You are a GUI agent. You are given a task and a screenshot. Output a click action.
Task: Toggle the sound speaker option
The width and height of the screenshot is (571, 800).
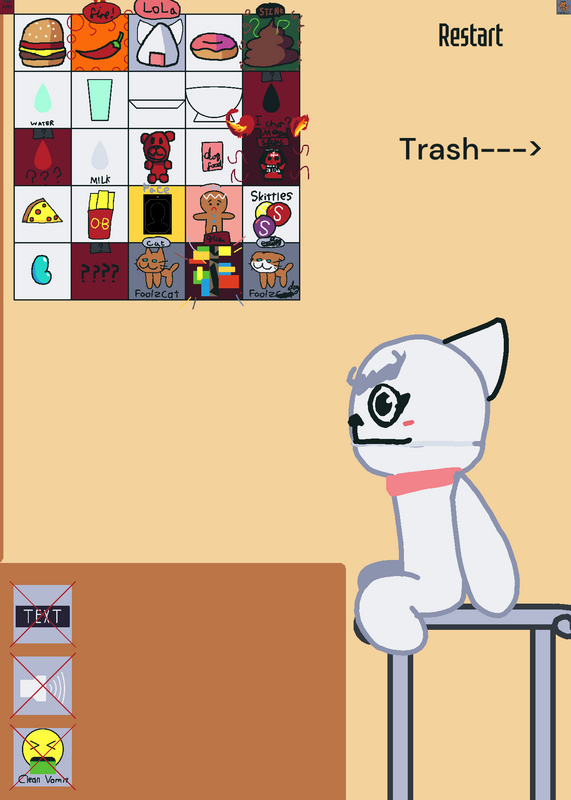coord(42,686)
